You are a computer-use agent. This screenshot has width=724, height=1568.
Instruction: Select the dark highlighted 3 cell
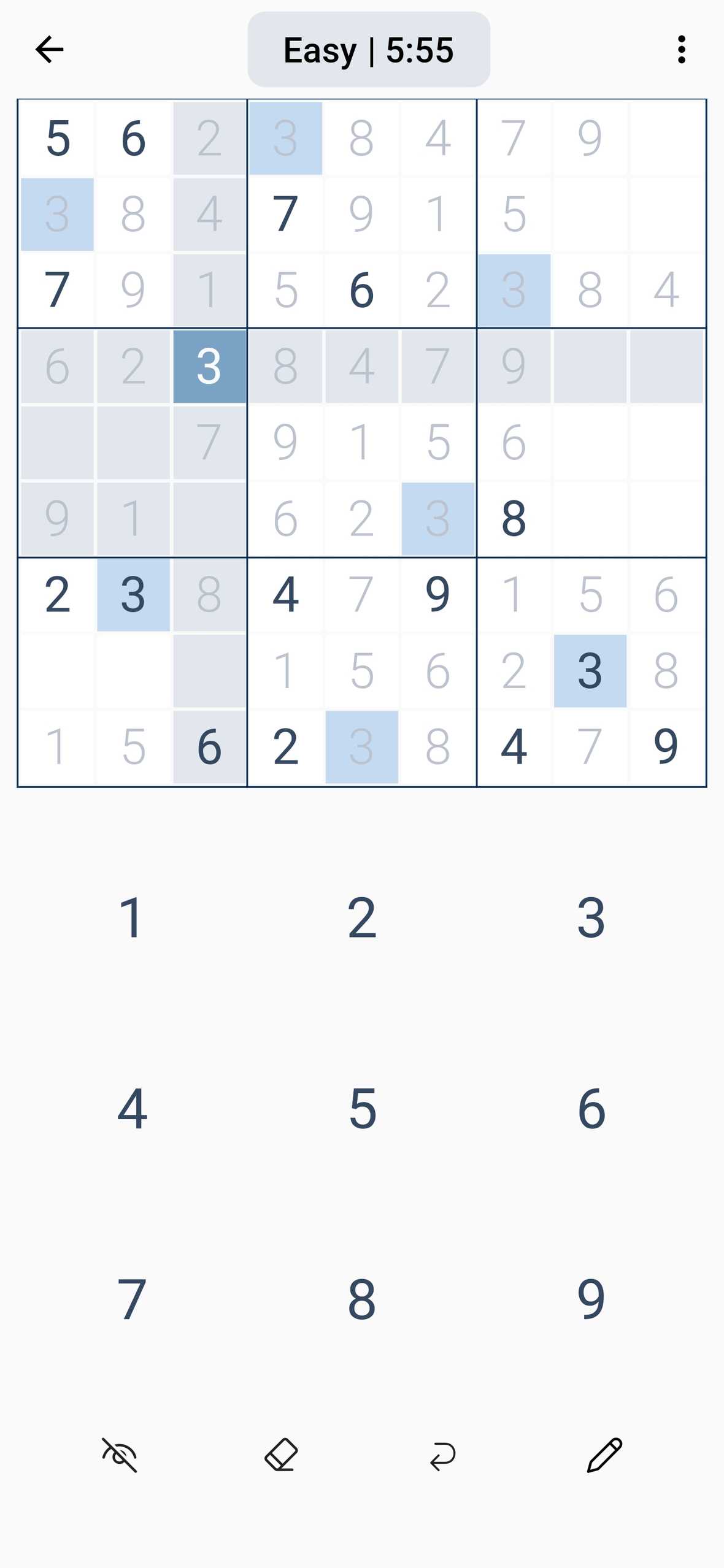[x=209, y=366]
